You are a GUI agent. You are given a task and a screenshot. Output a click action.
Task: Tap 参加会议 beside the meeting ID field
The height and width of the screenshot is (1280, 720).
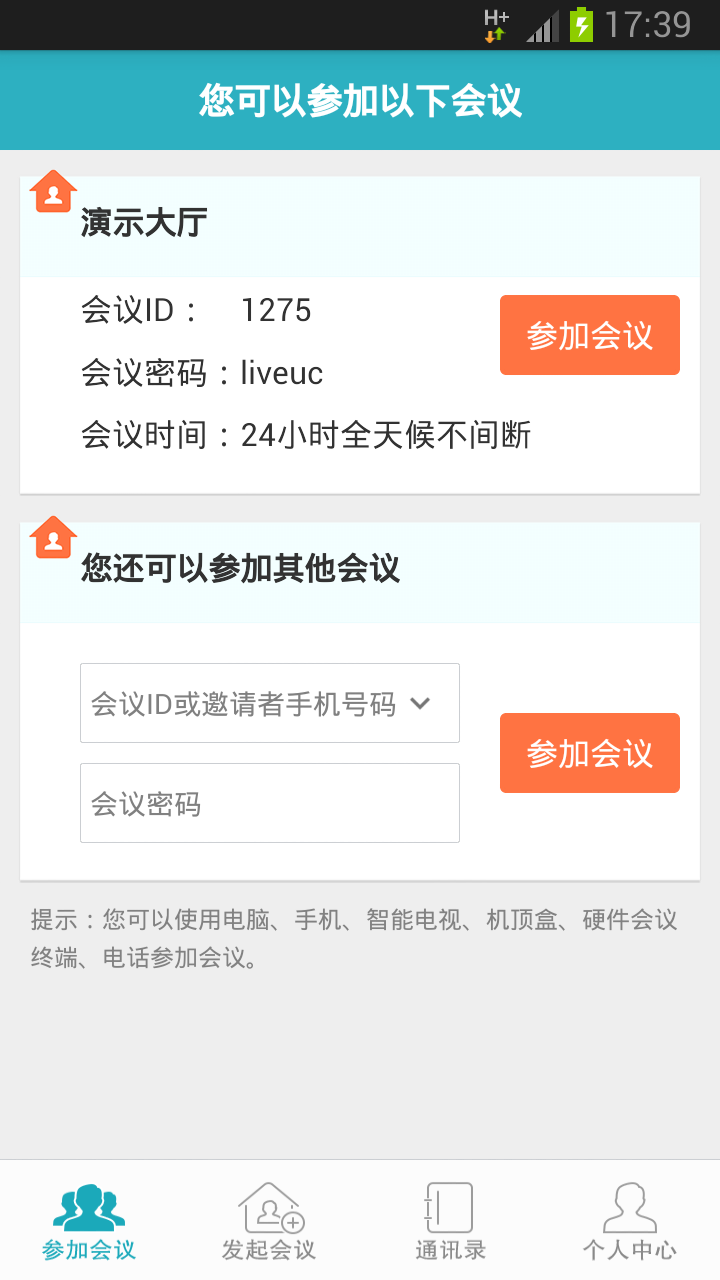(x=589, y=753)
